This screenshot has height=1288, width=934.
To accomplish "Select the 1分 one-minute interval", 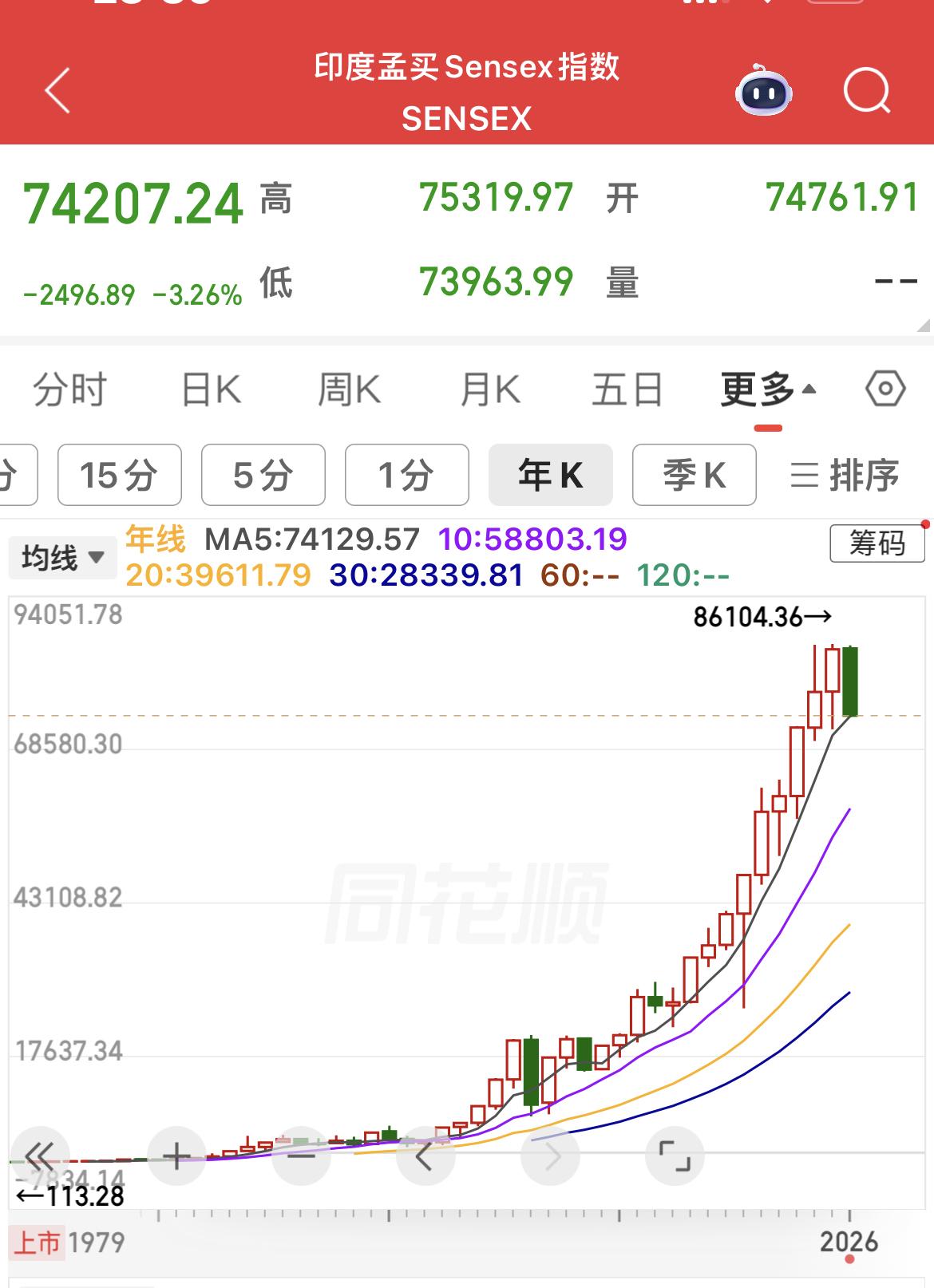I will tap(407, 475).
